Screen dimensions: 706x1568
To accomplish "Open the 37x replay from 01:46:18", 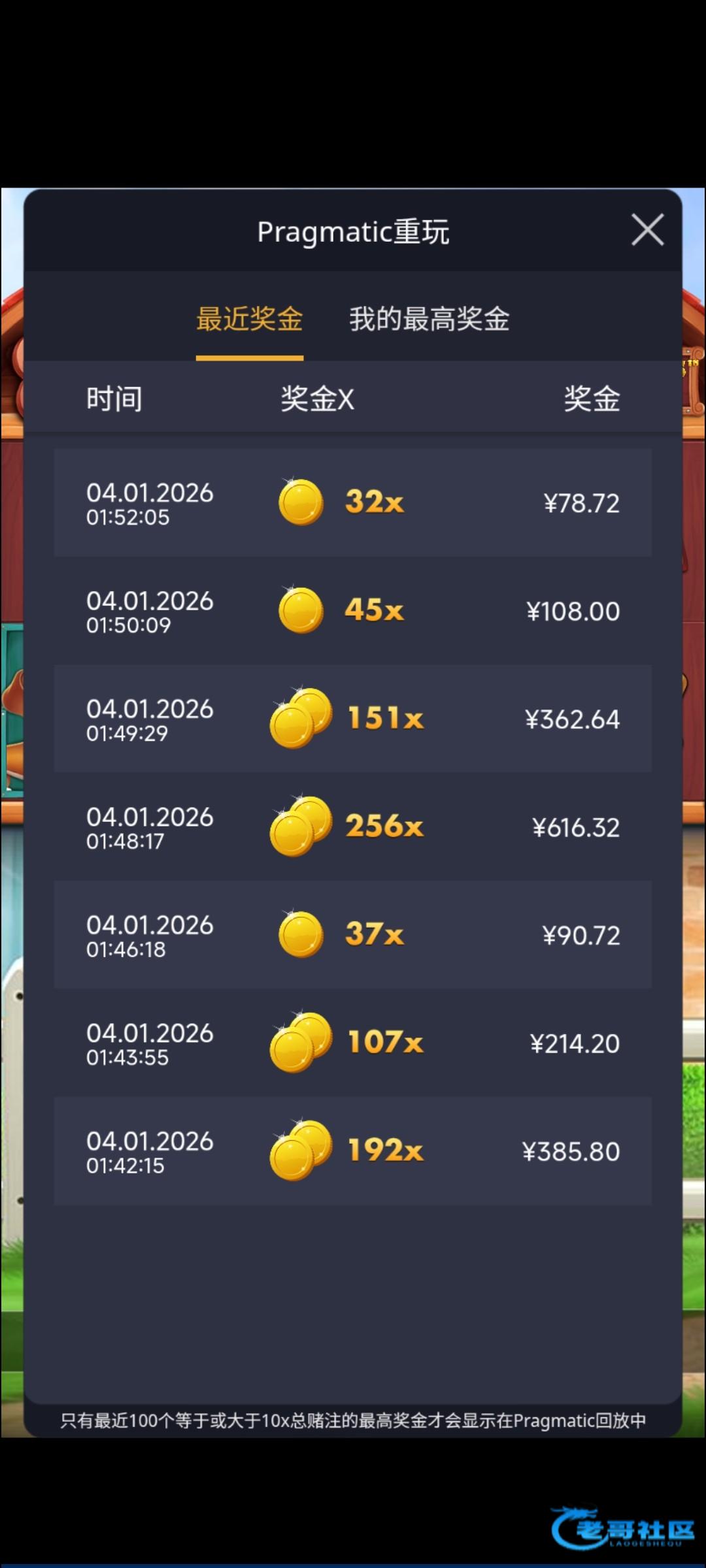I will pyautogui.click(x=353, y=935).
